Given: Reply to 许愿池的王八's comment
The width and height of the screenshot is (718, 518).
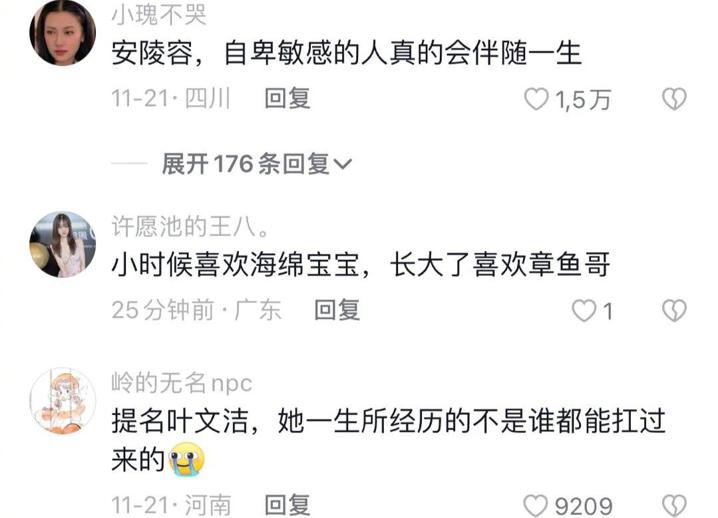Looking at the screenshot, I should click(337, 310).
